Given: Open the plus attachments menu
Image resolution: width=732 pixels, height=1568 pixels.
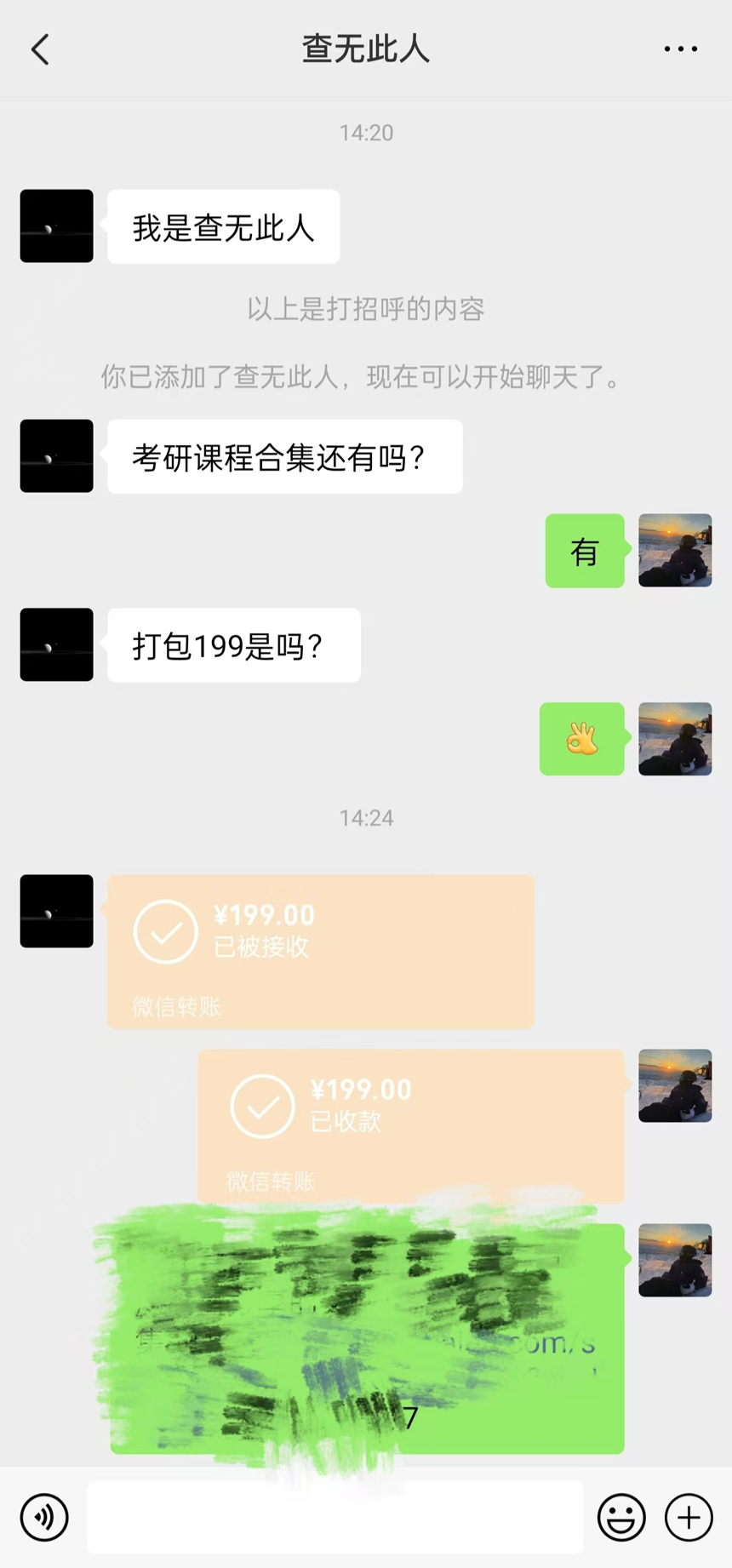Looking at the screenshot, I should pos(688,1516).
